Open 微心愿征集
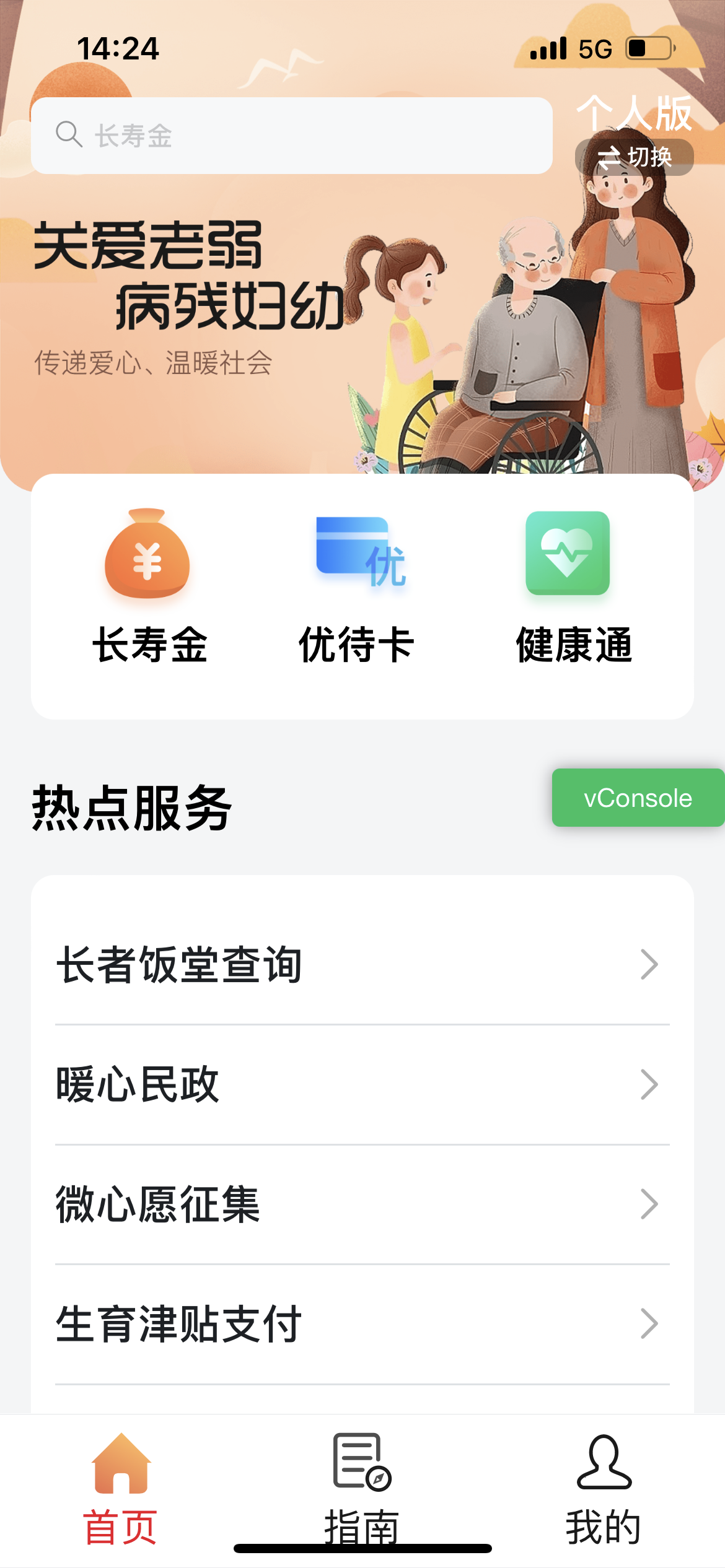This screenshot has height=1568, width=725. coord(362,1204)
